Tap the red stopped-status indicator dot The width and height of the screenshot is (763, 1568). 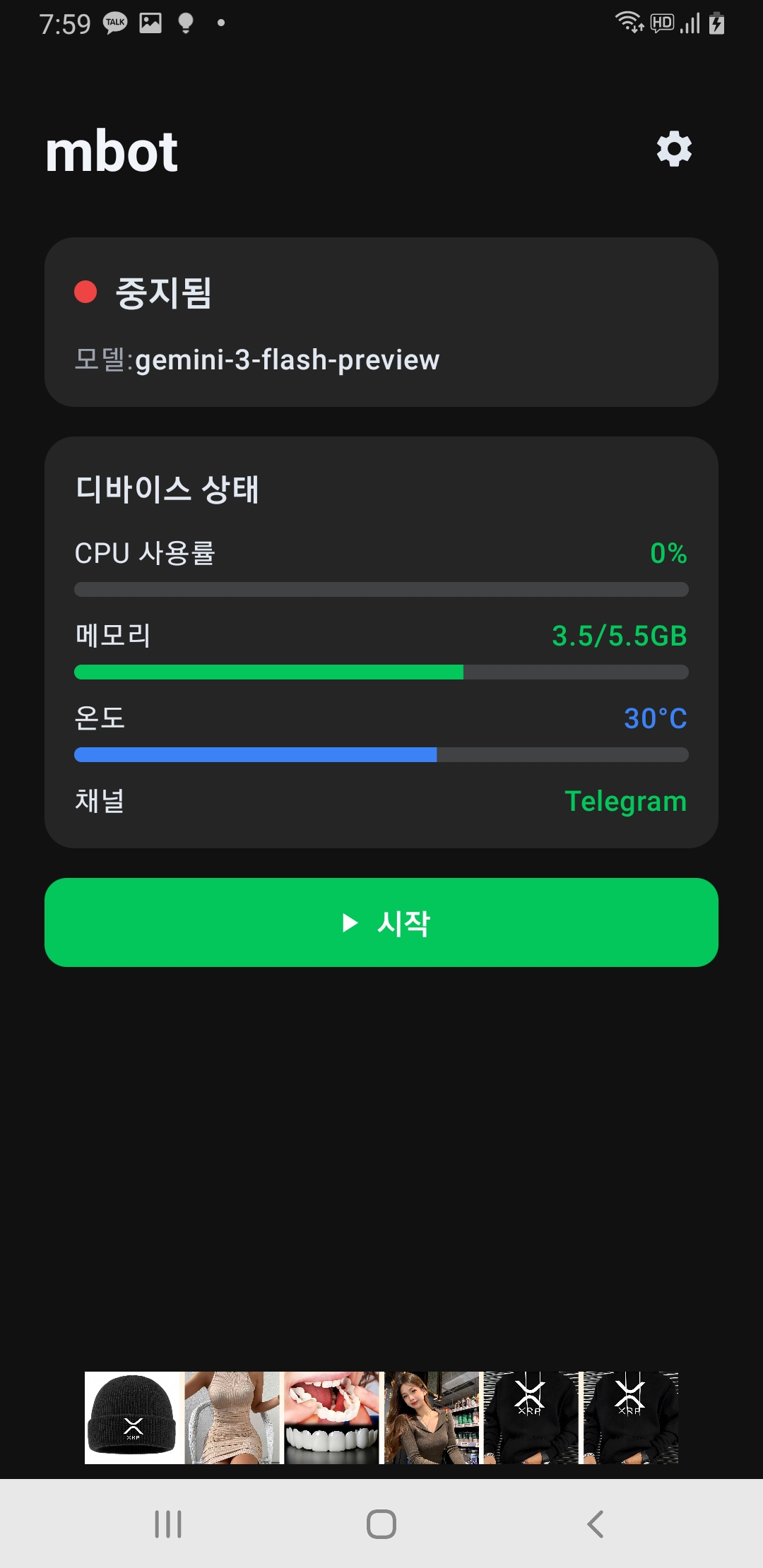point(85,294)
